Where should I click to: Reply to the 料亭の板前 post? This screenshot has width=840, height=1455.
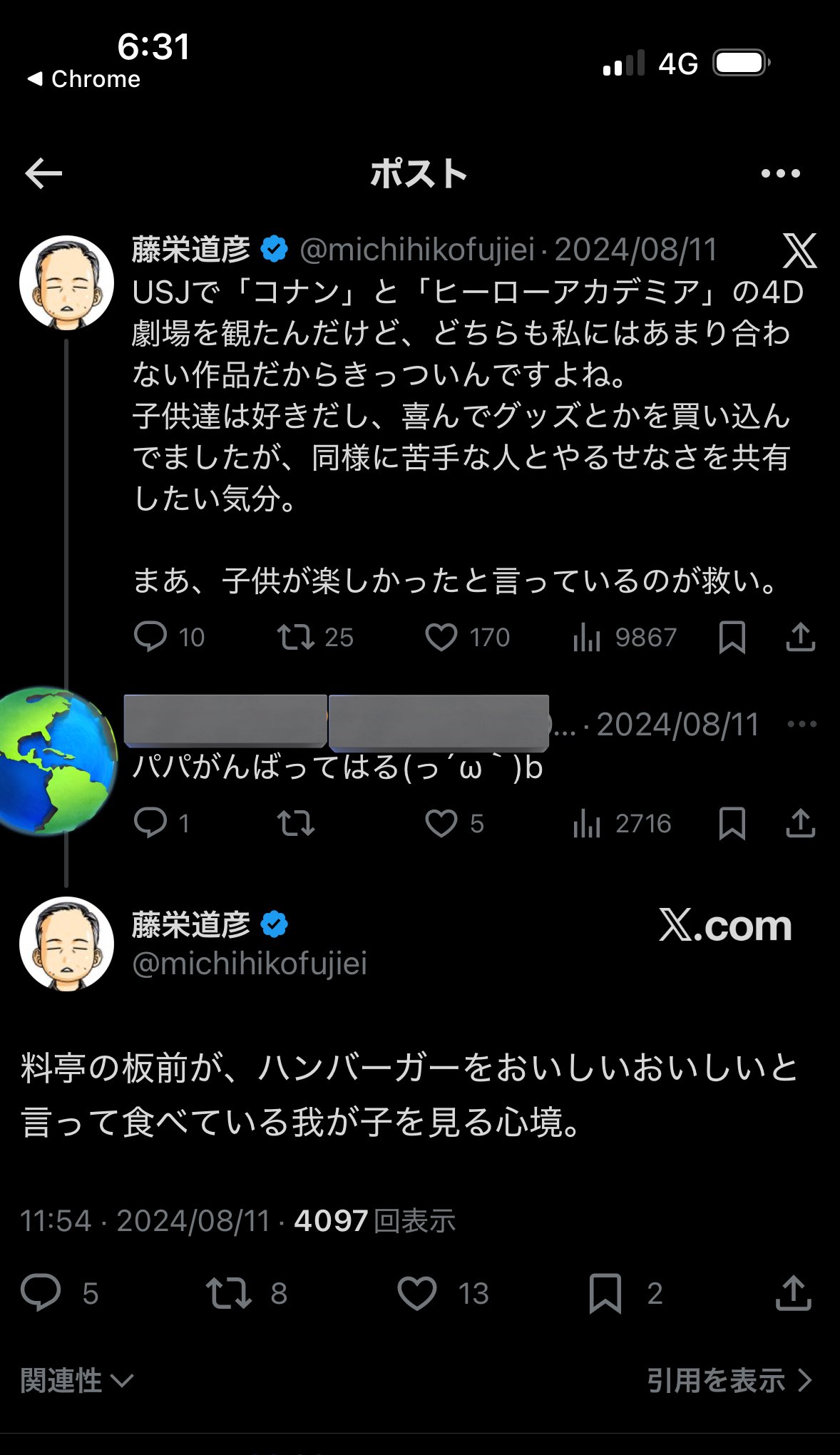(41, 1293)
